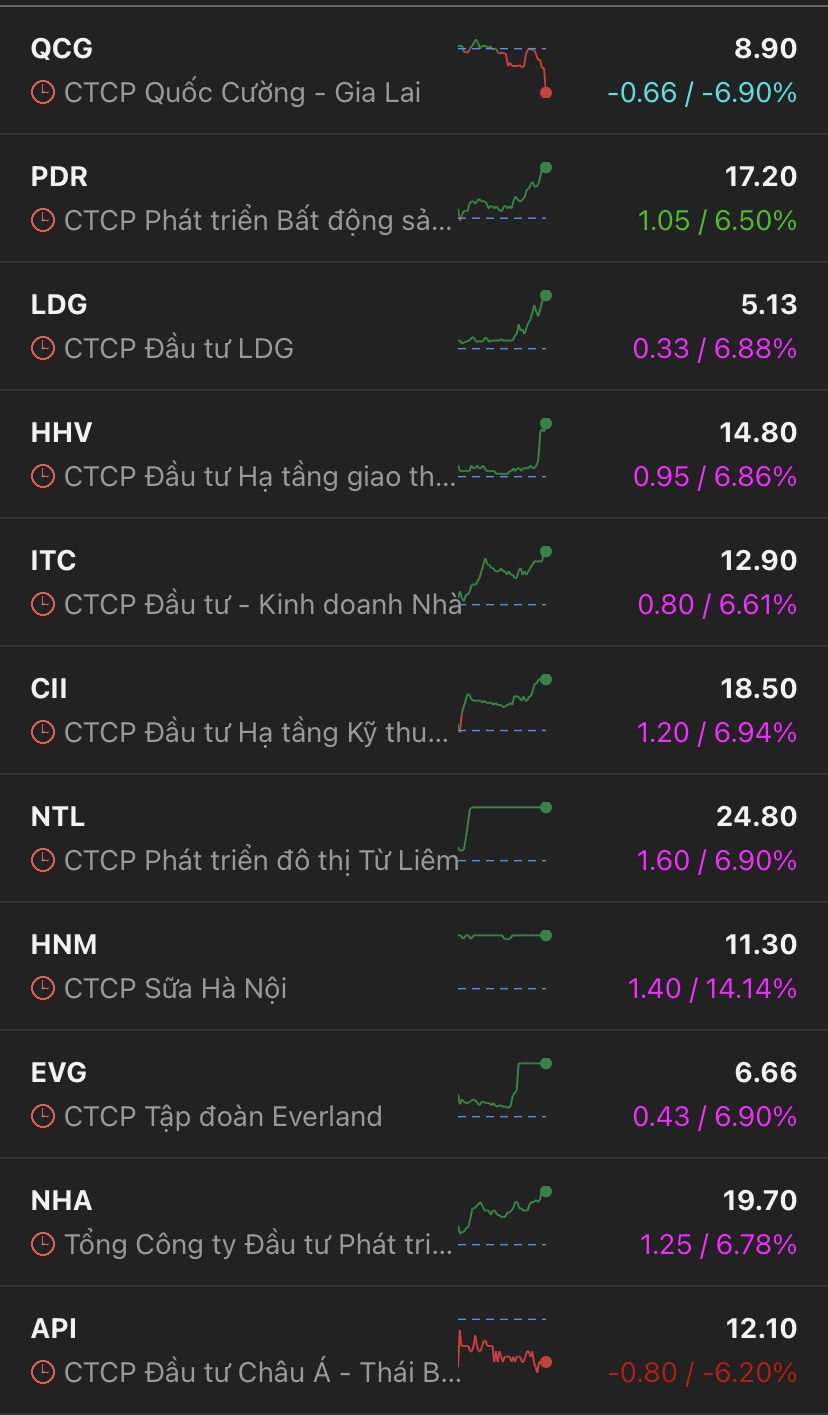Open HNM Sữa Hà Nội row

(240, 966)
